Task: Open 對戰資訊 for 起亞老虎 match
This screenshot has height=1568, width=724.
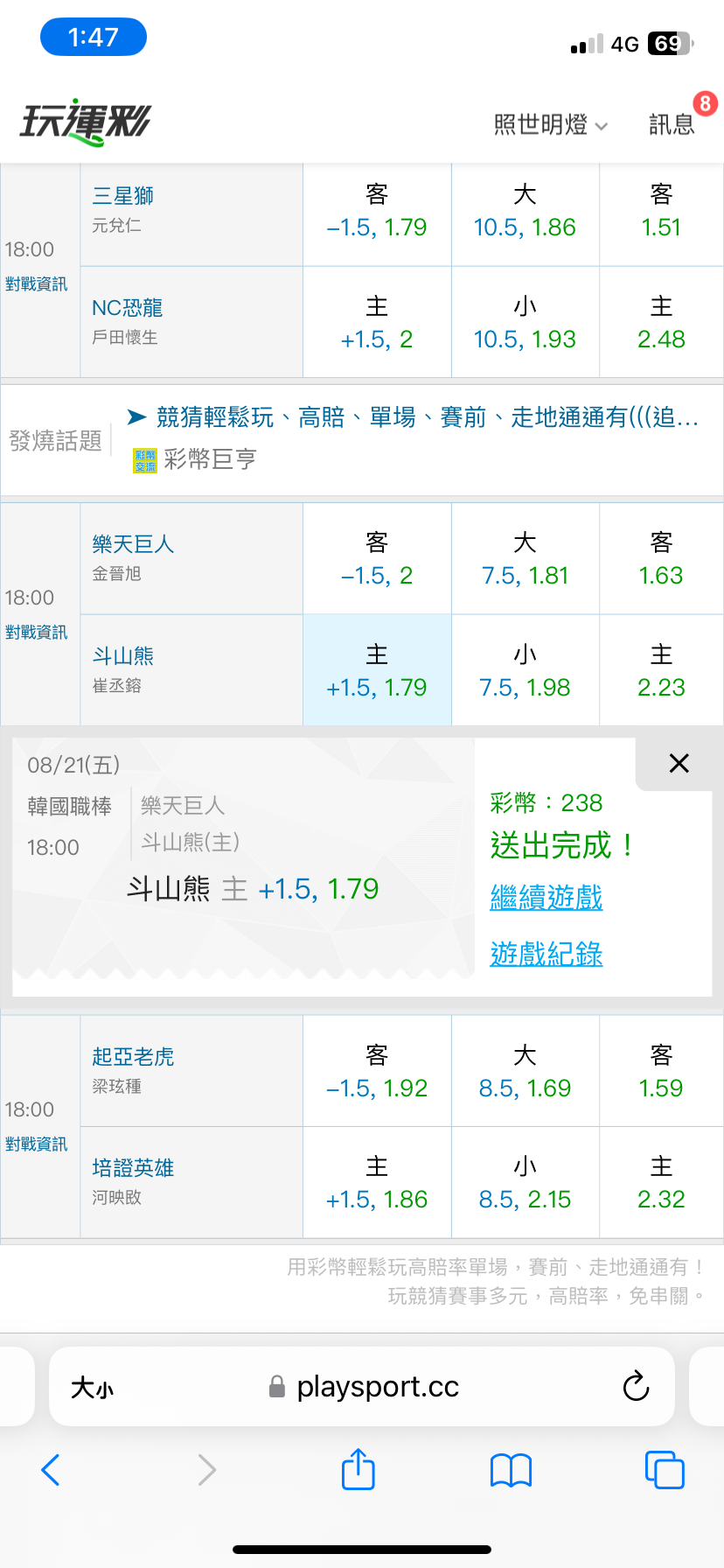Action: click(37, 1144)
